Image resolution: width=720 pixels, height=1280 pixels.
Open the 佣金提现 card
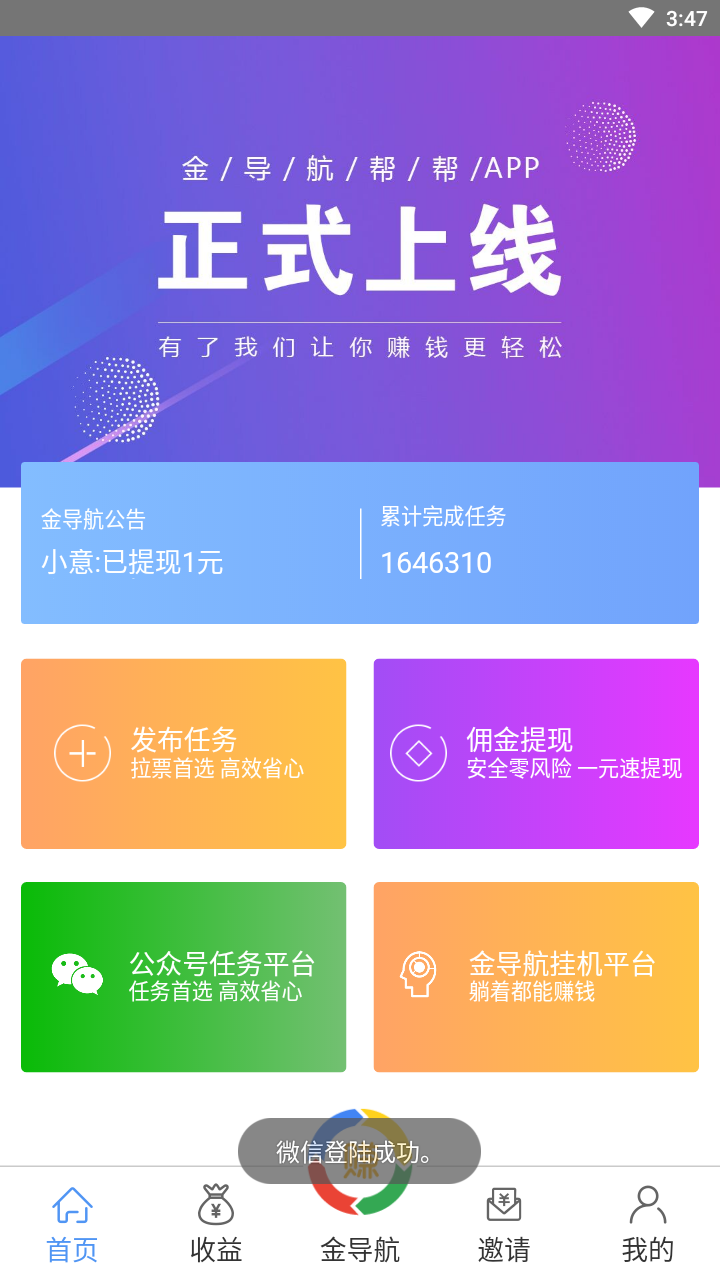536,754
